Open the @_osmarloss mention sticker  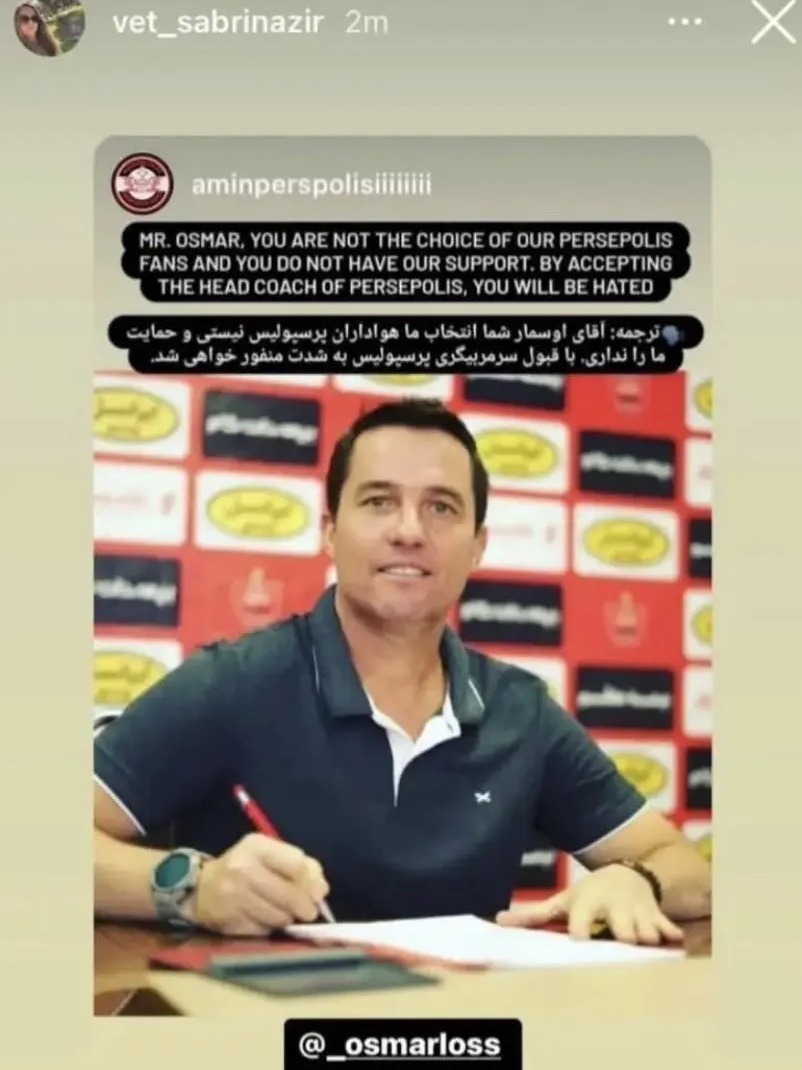click(x=402, y=1045)
